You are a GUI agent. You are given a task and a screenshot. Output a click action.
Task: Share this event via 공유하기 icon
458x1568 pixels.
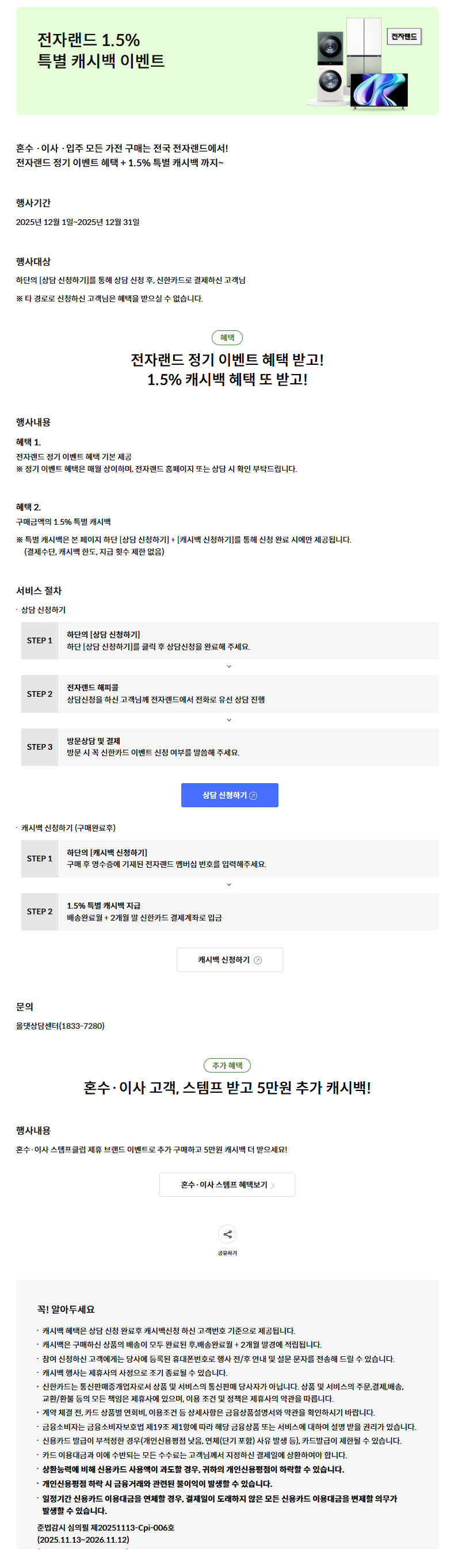(x=227, y=1234)
